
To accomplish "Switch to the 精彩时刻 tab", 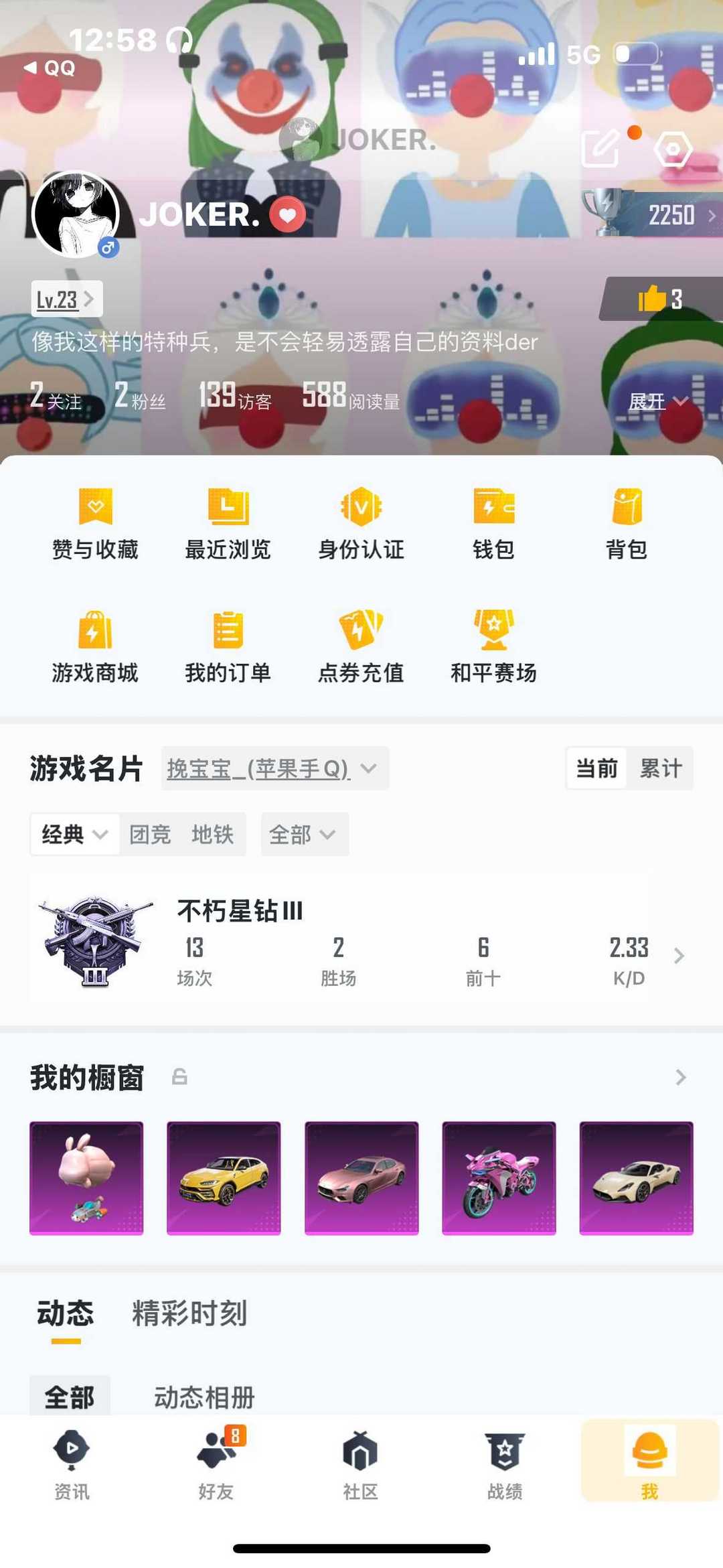I will [189, 1313].
